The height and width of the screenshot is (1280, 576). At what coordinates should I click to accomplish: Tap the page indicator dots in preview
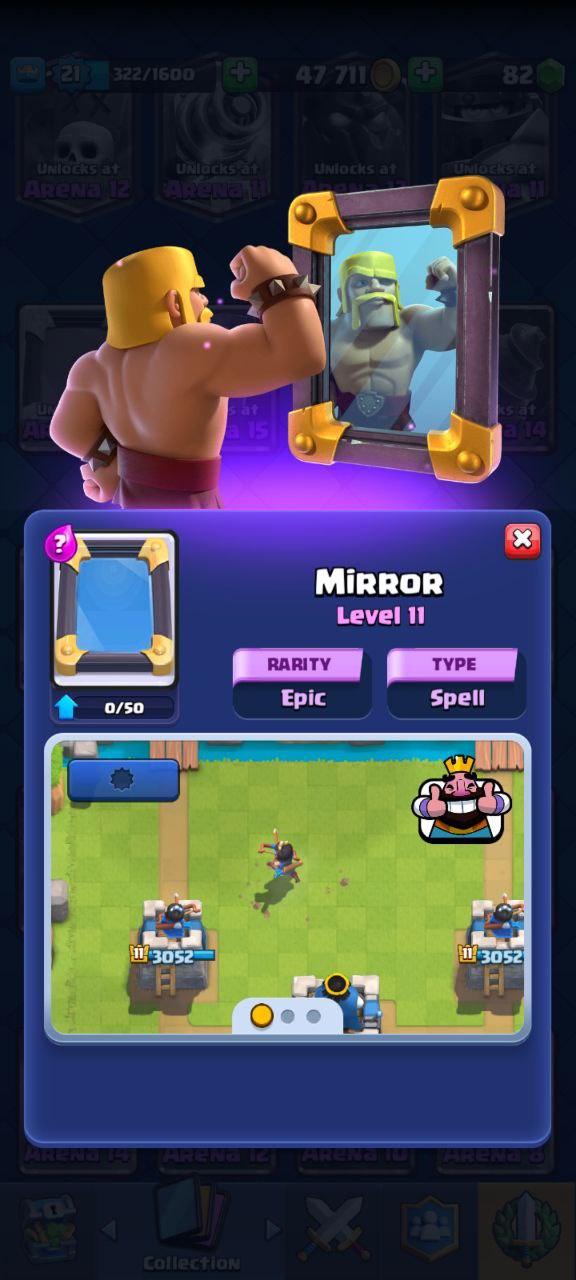287,1016
